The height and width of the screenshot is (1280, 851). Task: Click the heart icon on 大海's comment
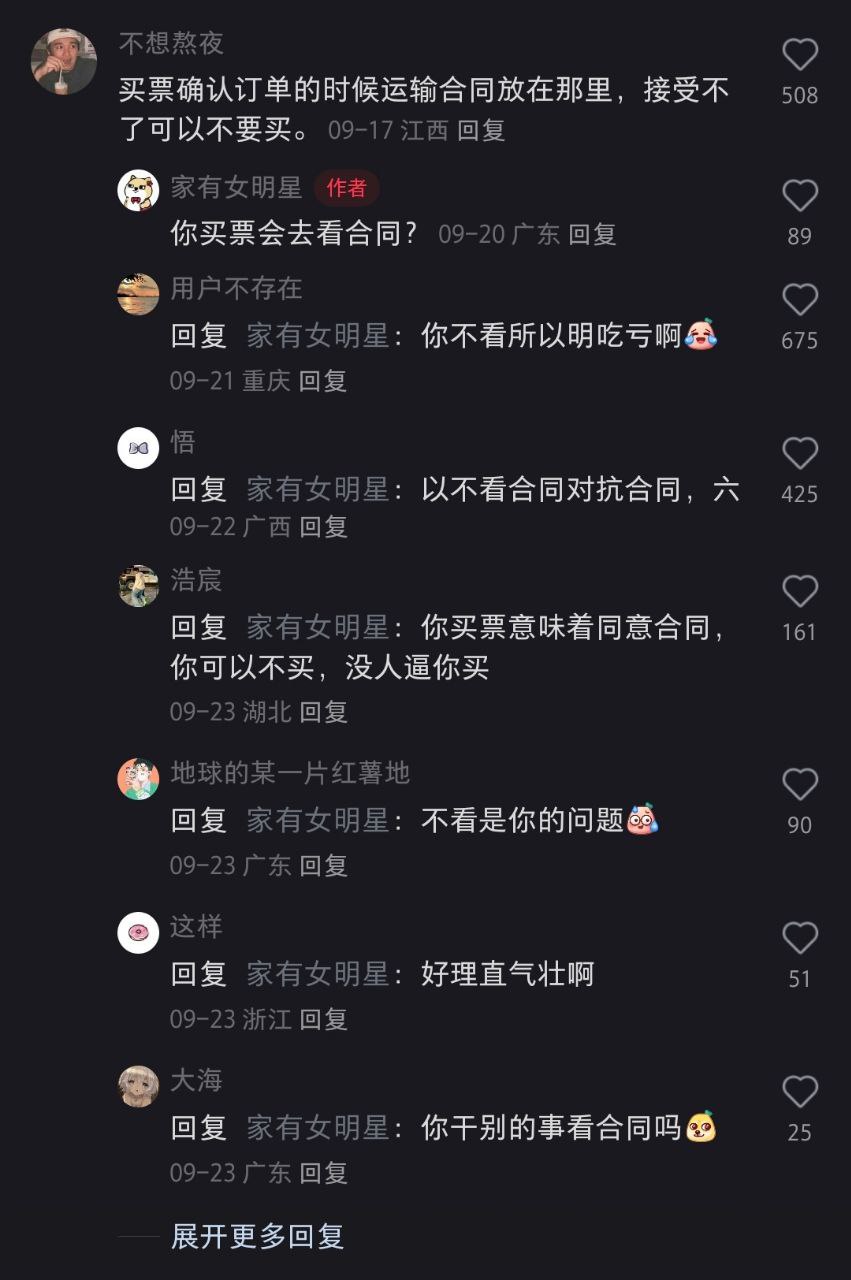tap(800, 1091)
